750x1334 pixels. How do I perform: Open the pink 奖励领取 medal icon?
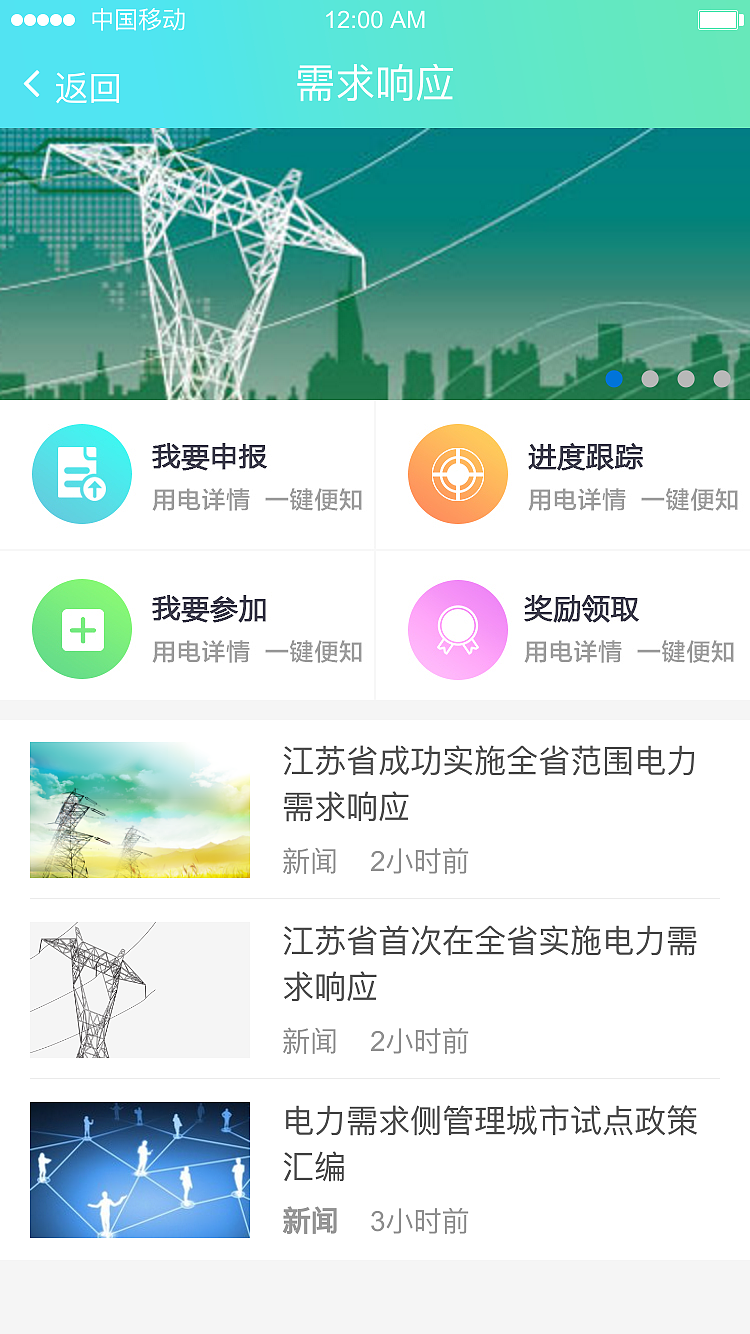coord(458,629)
